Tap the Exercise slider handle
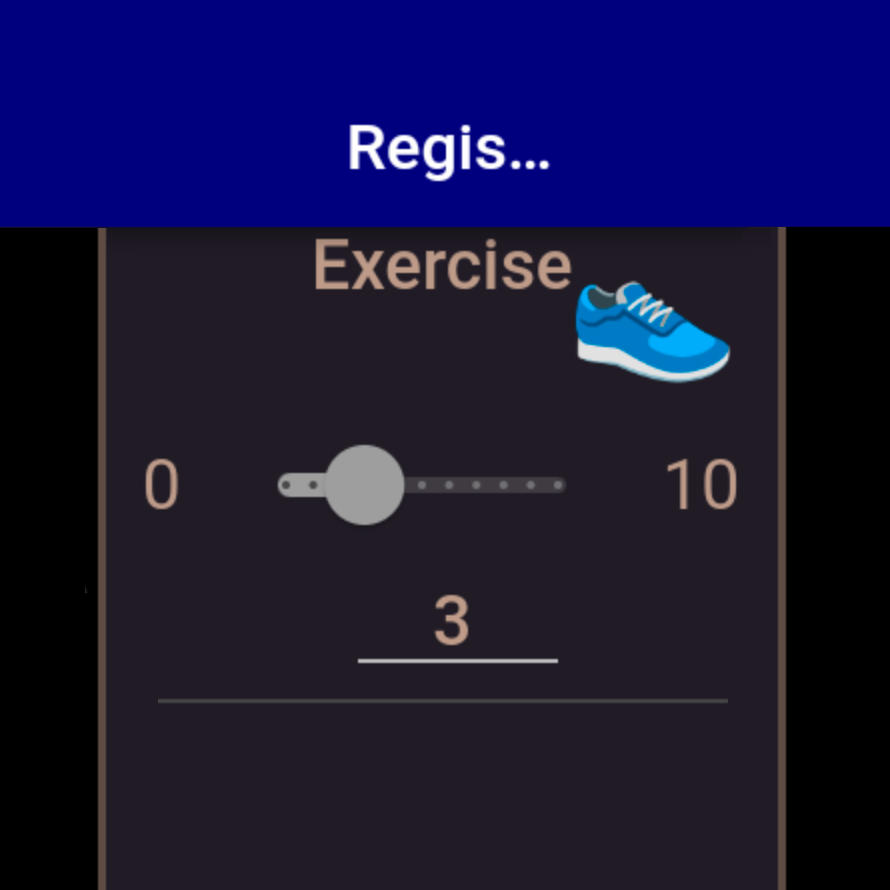Image resolution: width=890 pixels, height=890 pixels. pyautogui.click(x=365, y=485)
